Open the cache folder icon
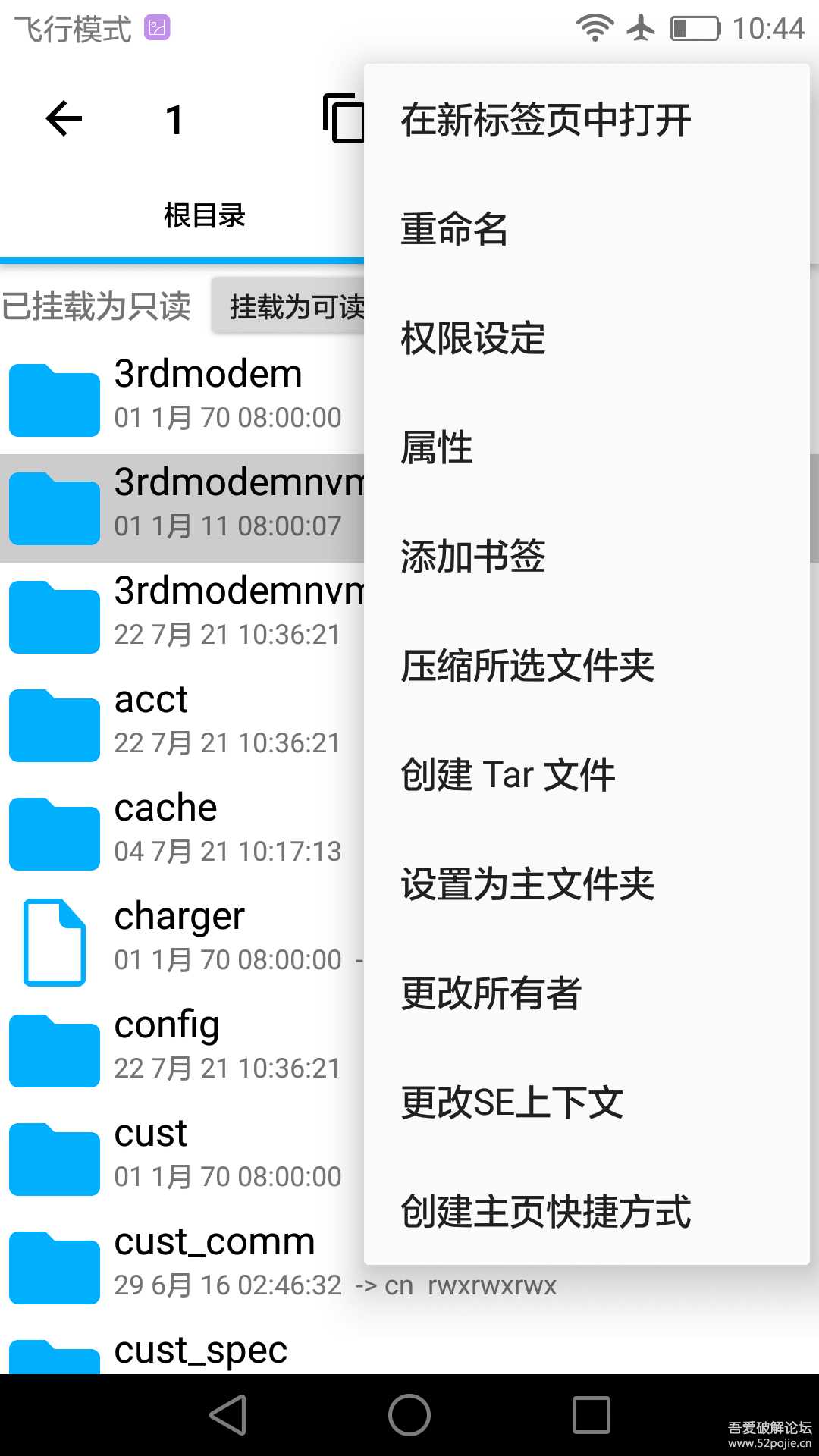The width and height of the screenshot is (819, 1456). tap(54, 832)
